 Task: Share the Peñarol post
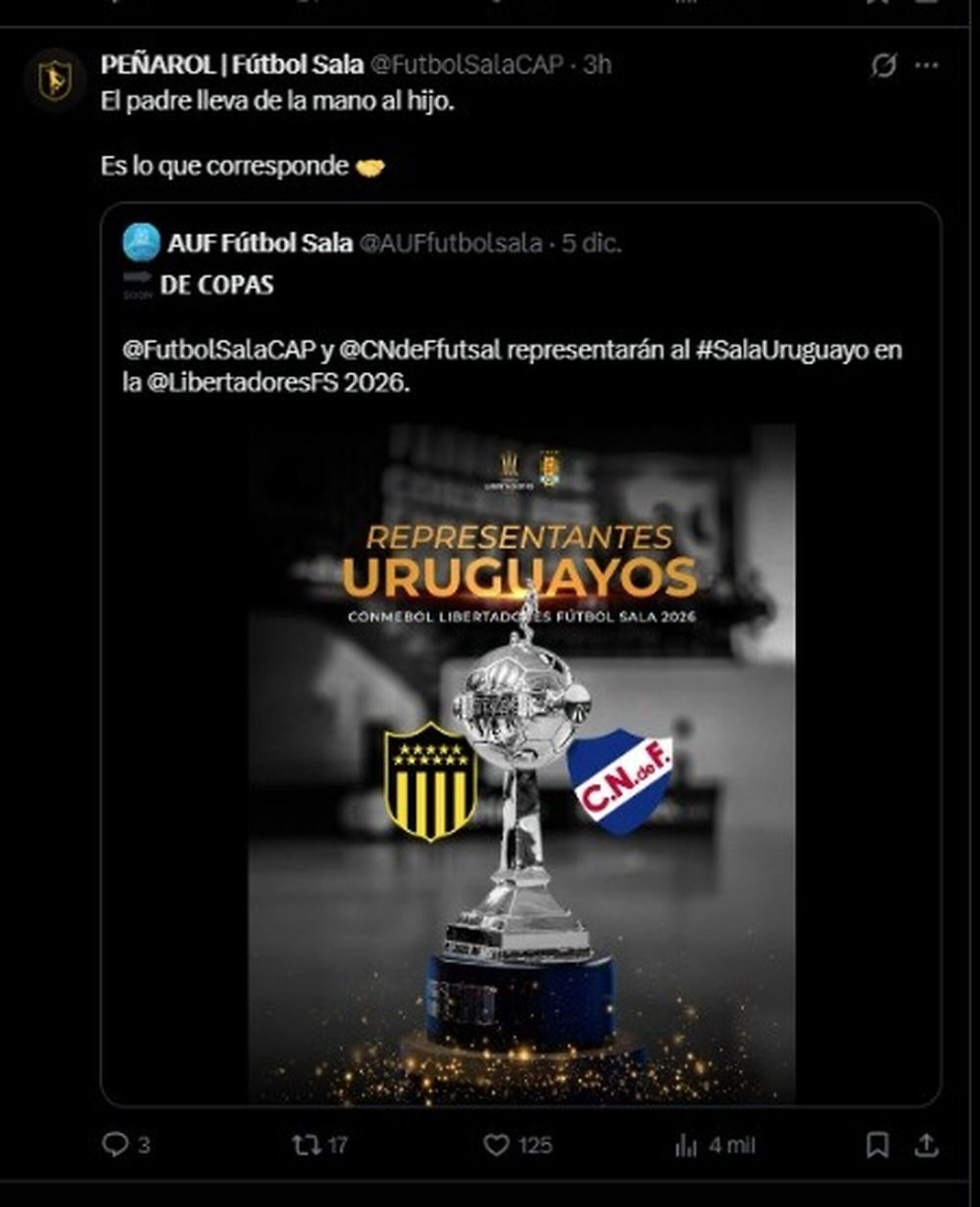pos(926,1145)
